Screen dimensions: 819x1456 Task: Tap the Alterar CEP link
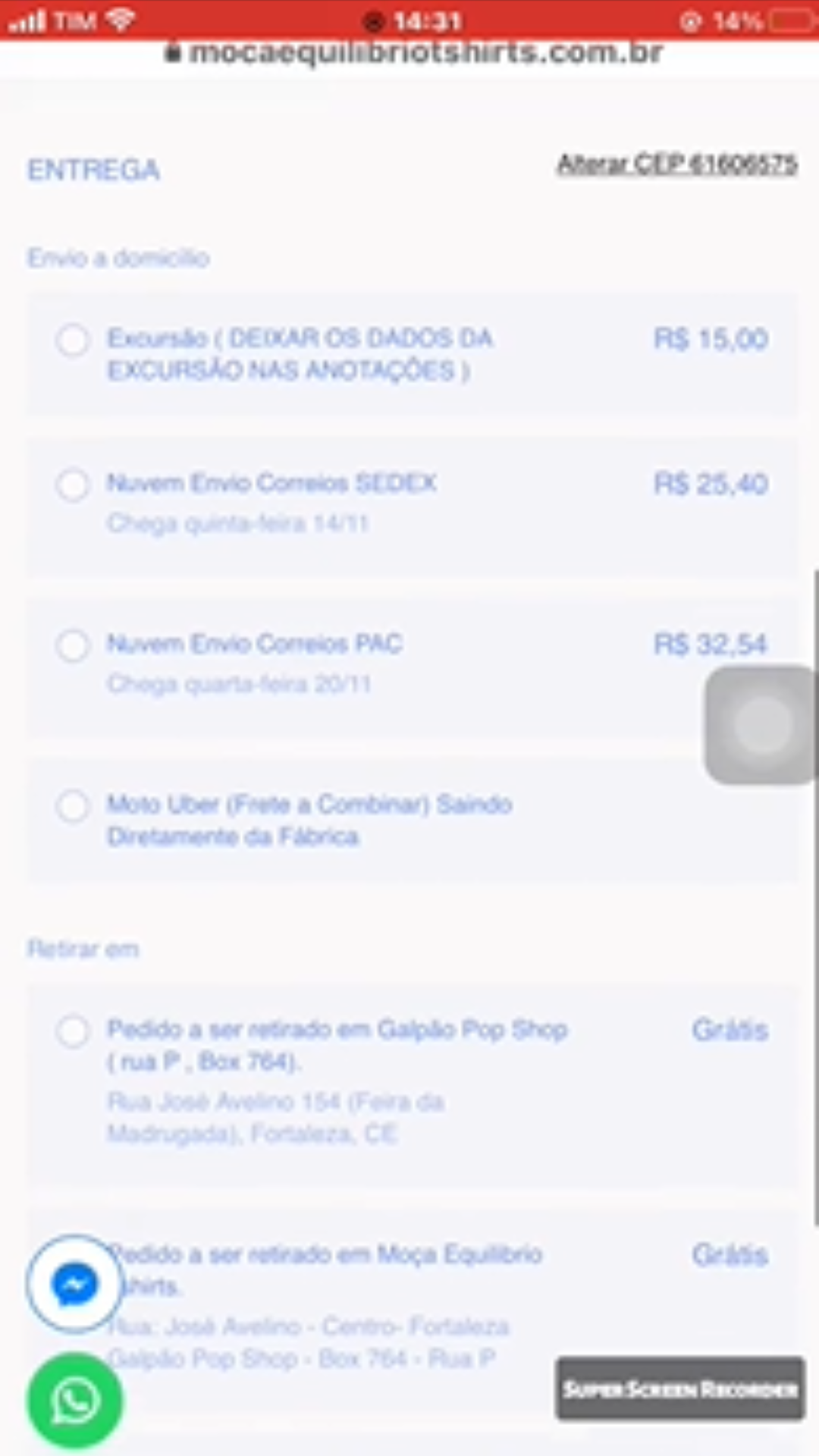677,165
